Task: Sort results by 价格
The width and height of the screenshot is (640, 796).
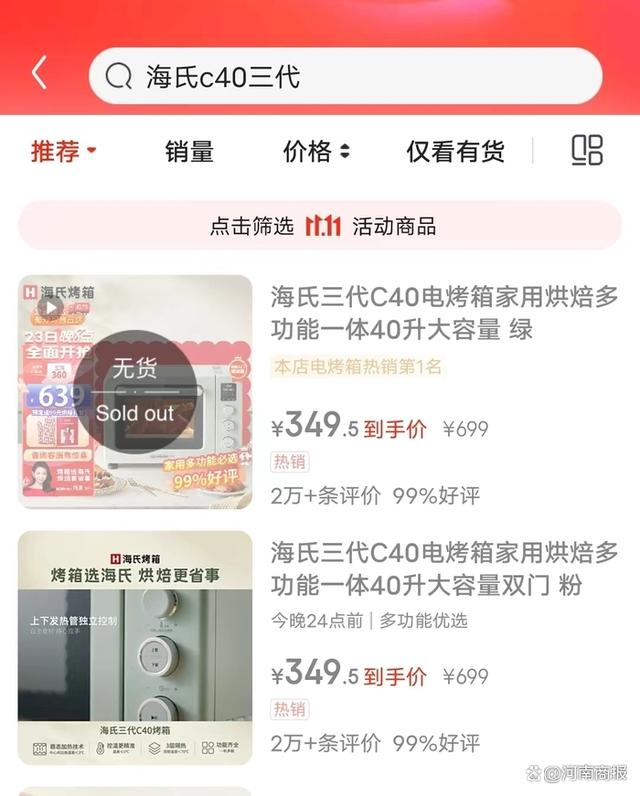Action: pos(317,151)
